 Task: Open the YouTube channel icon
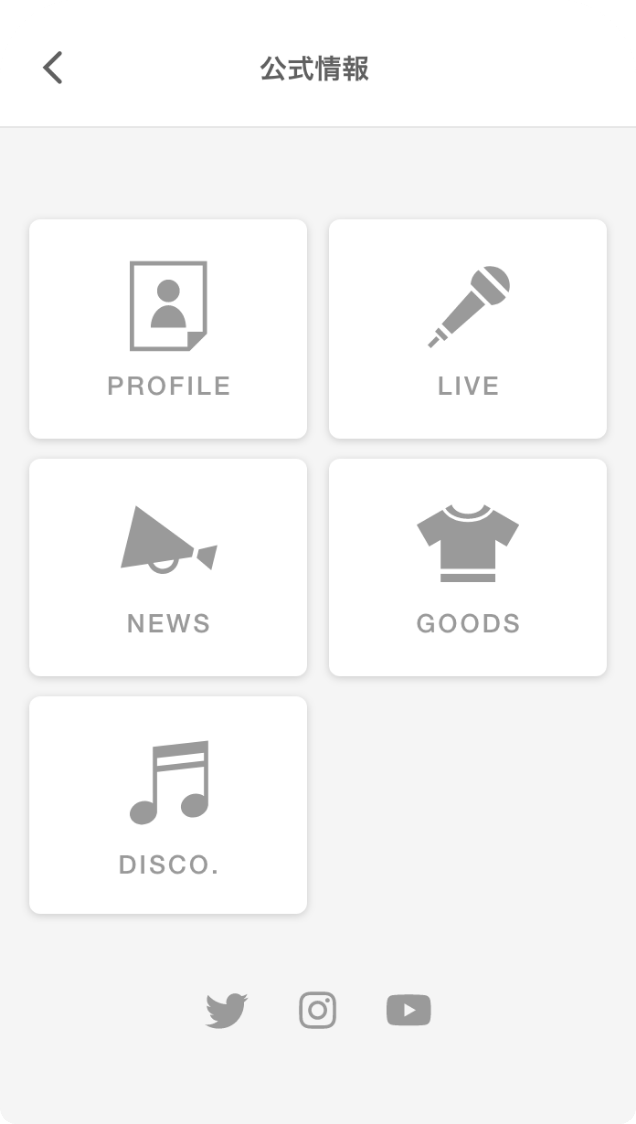pos(409,1011)
